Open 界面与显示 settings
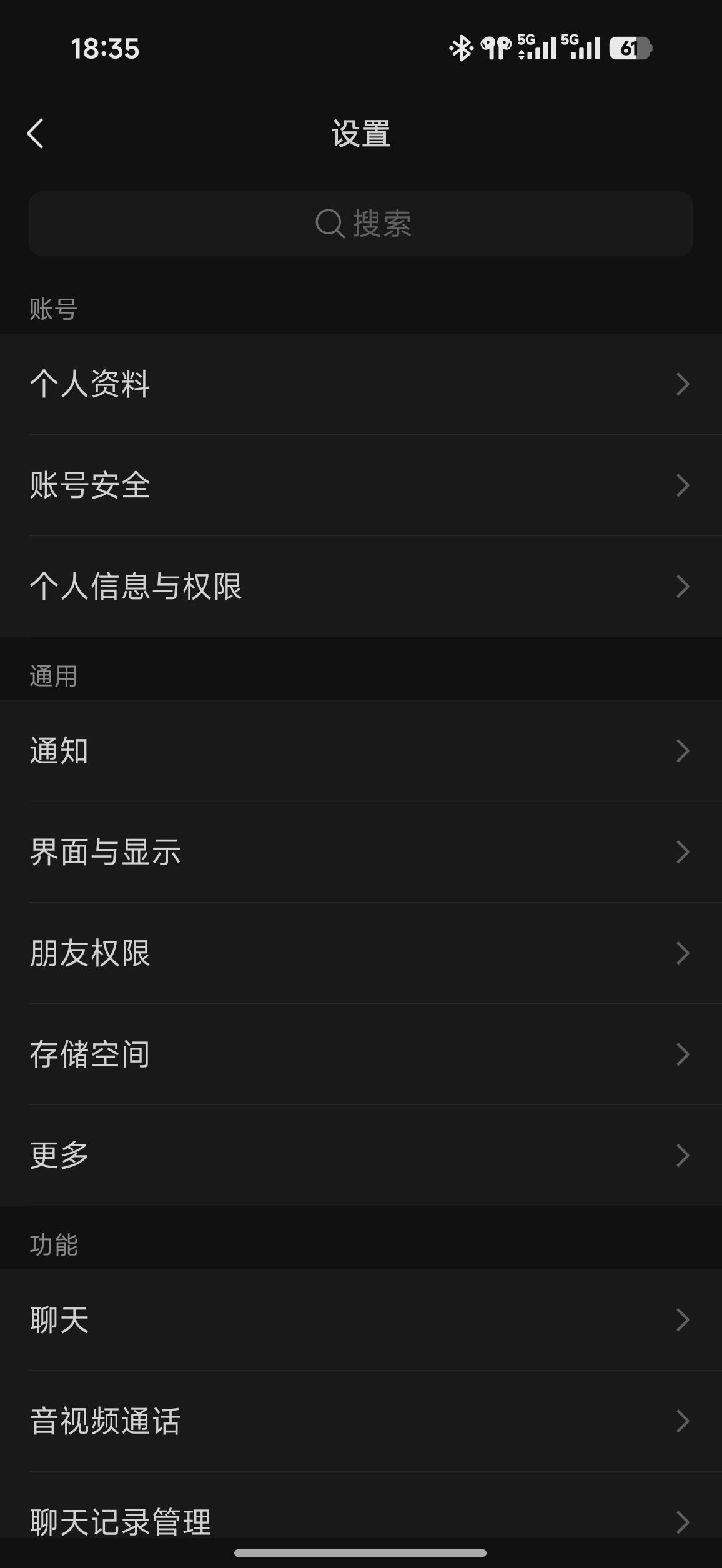This screenshot has height=1568, width=722. (361, 852)
